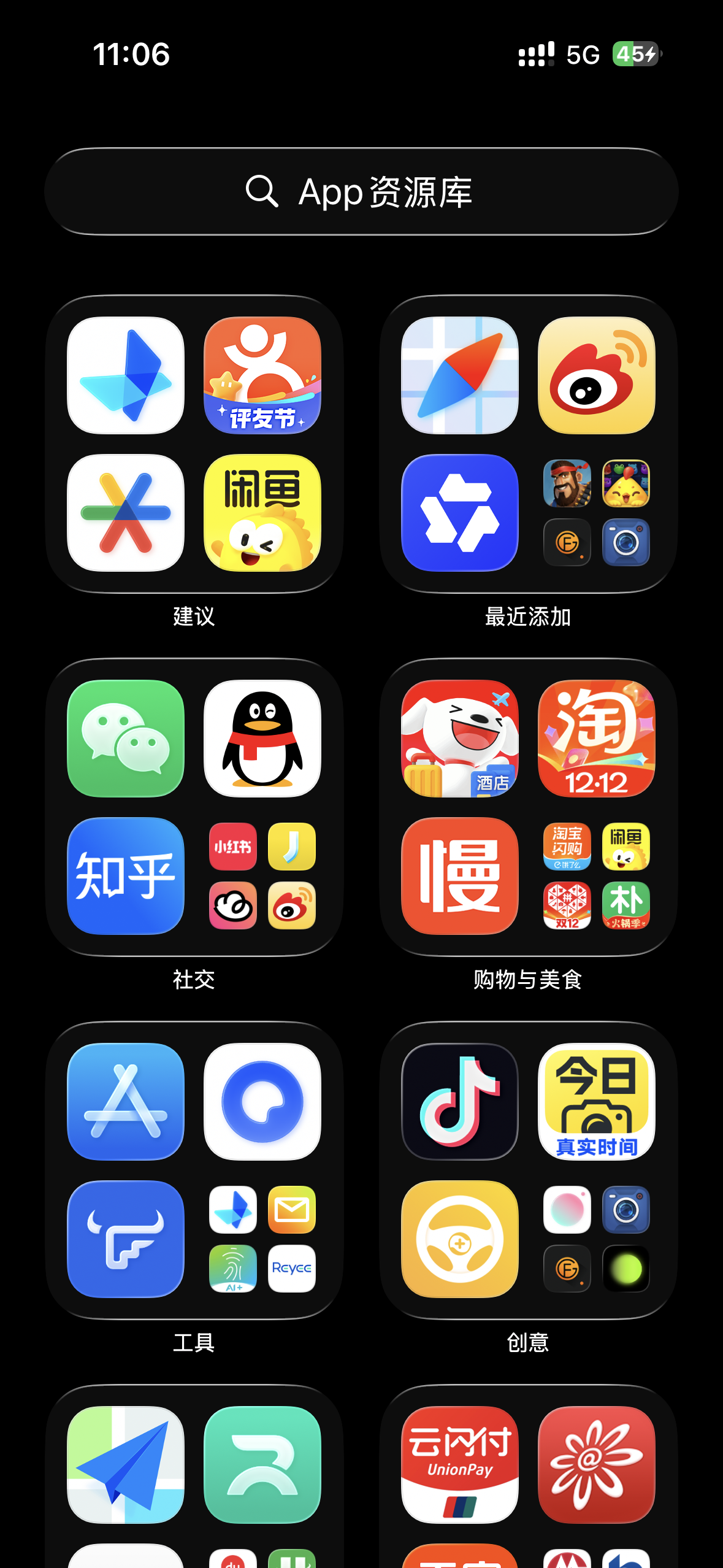Screen dimensions: 723x1568
Task: Launch the 闲鱼 app in 建议
Action: pos(262,513)
